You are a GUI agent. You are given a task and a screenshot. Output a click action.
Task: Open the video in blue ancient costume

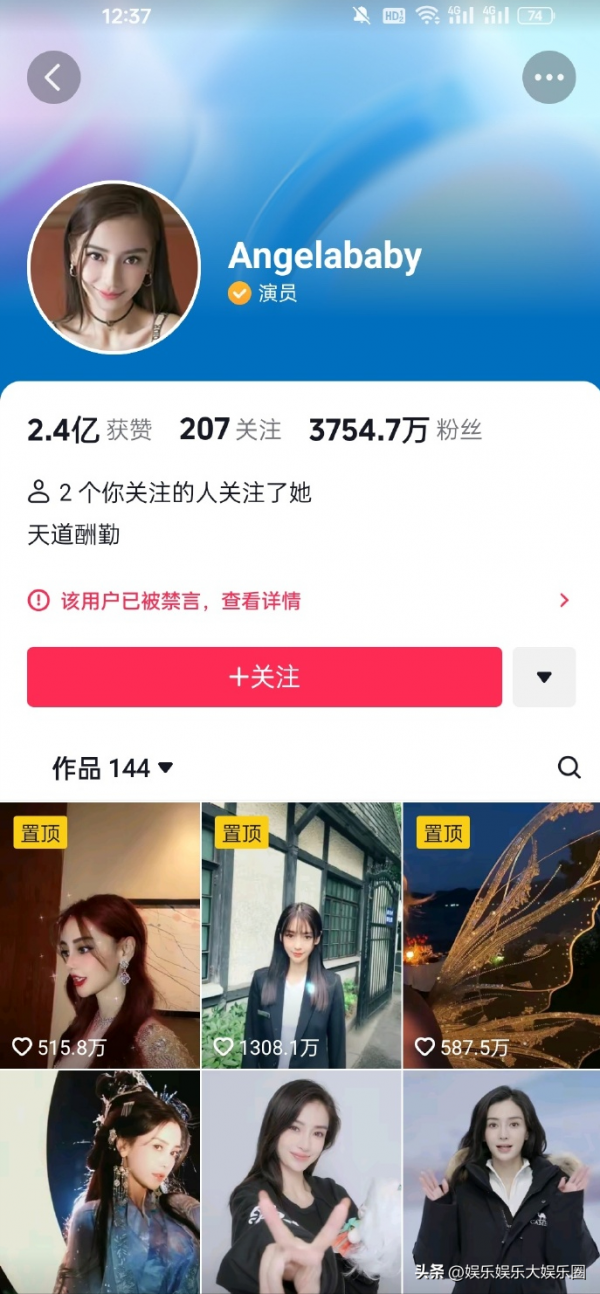pyautogui.click(x=100, y=1180)
